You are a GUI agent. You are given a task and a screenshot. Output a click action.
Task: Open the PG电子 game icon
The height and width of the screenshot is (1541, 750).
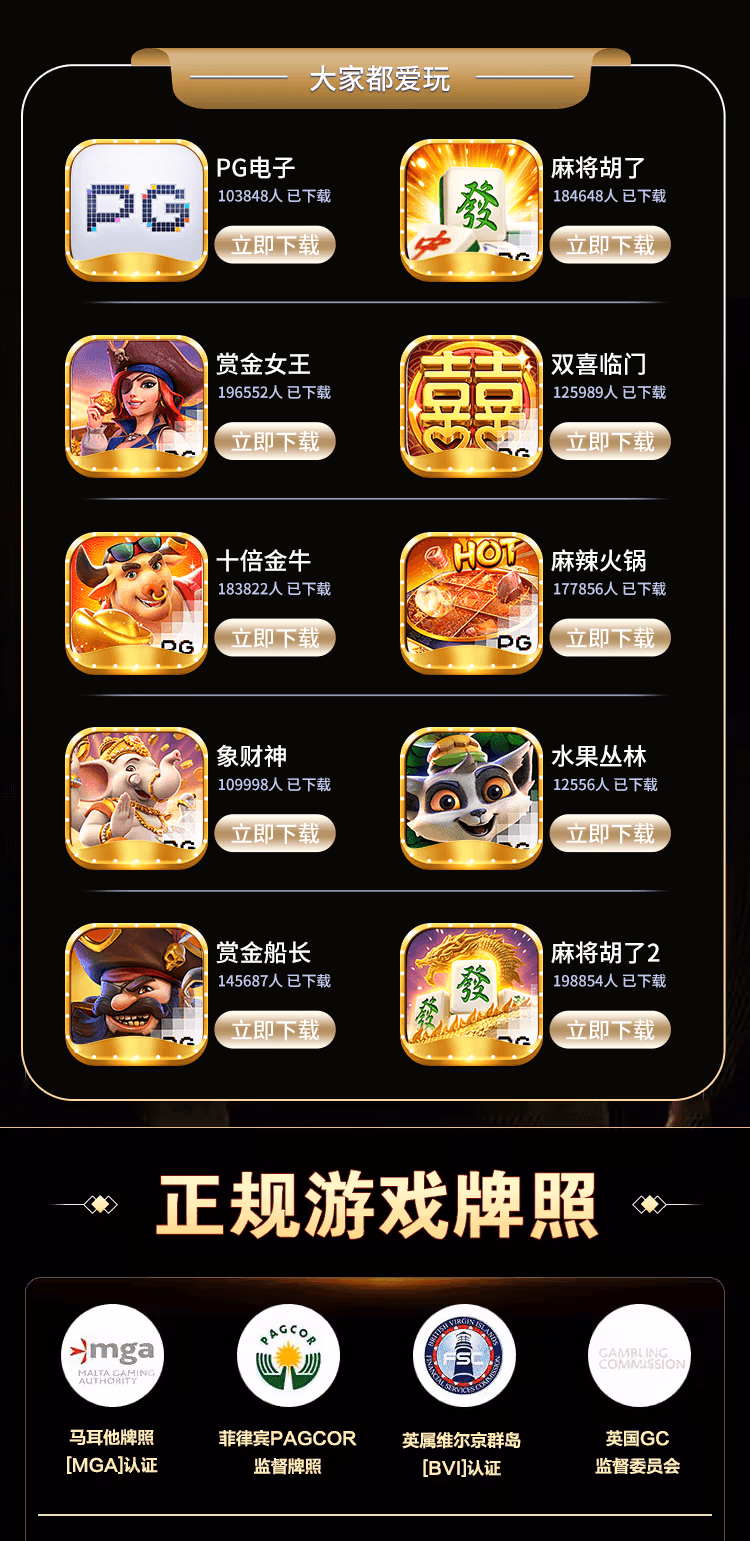click(136, 210)
